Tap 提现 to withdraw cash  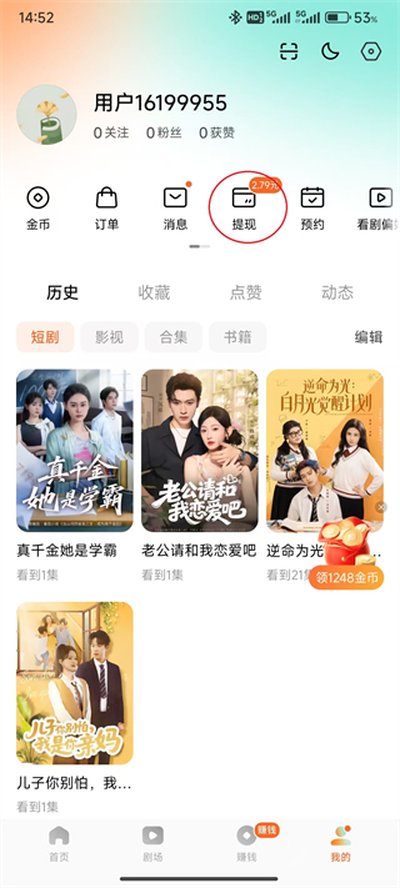tap(244, 208)
